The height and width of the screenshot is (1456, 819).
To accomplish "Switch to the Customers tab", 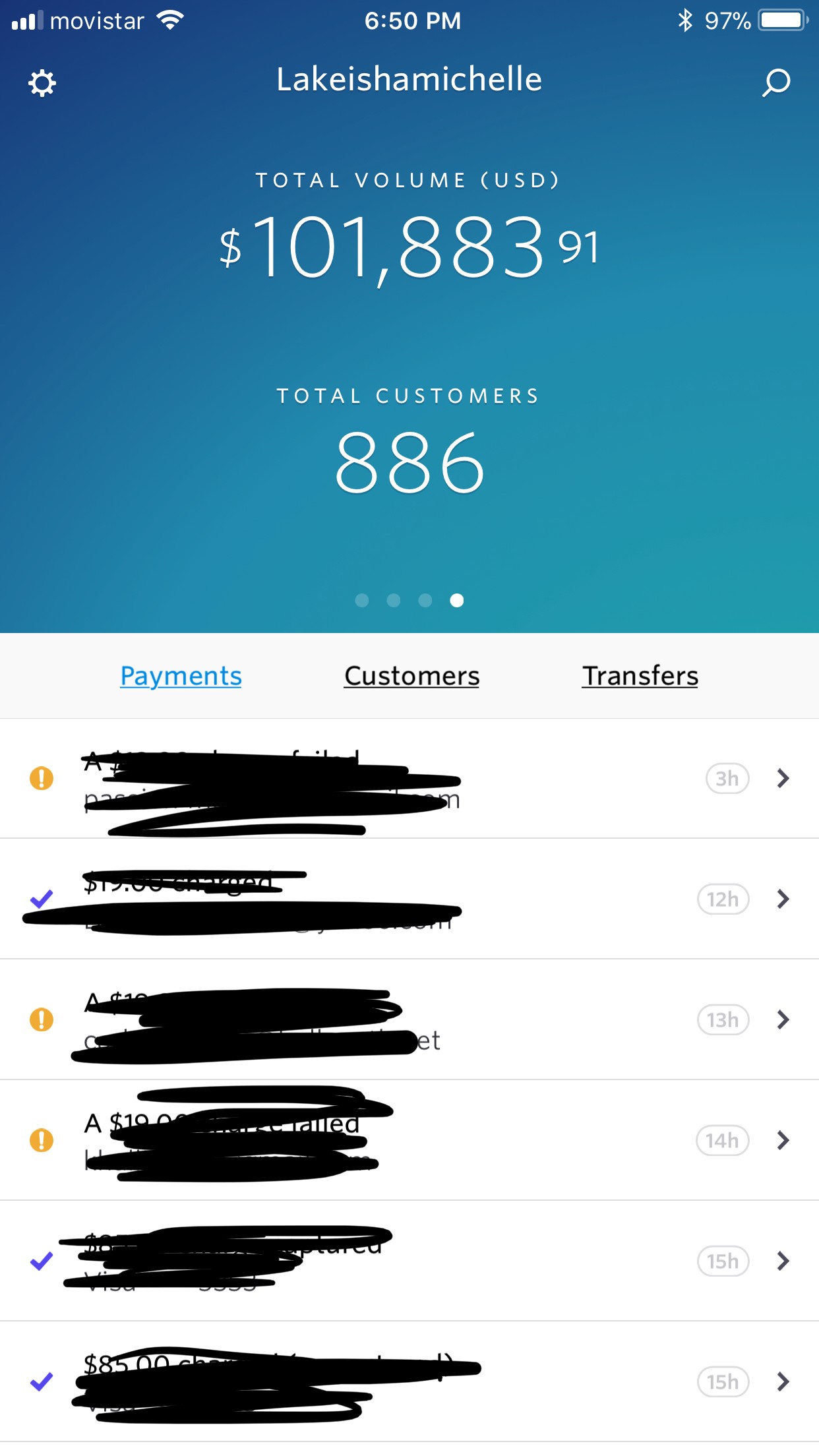I will tap(411, 676).
